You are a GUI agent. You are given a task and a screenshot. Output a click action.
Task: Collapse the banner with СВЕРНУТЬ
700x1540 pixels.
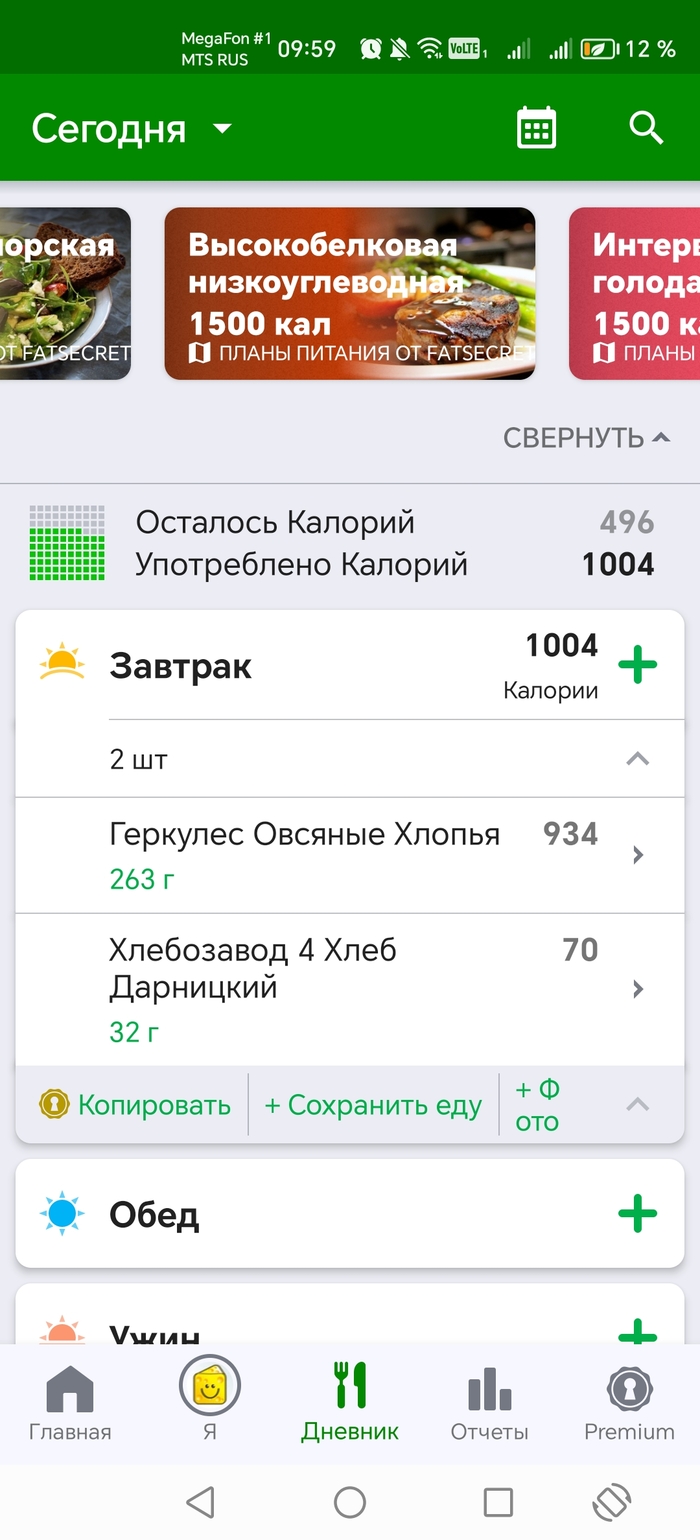tap(586, 438)
